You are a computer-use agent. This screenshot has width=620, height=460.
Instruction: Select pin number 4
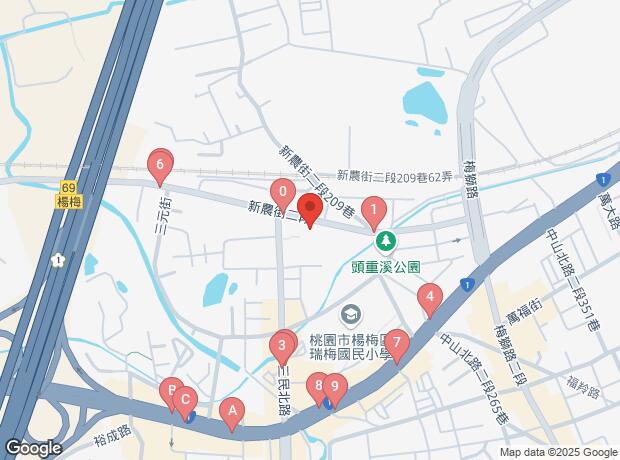(x=429, y=296)
